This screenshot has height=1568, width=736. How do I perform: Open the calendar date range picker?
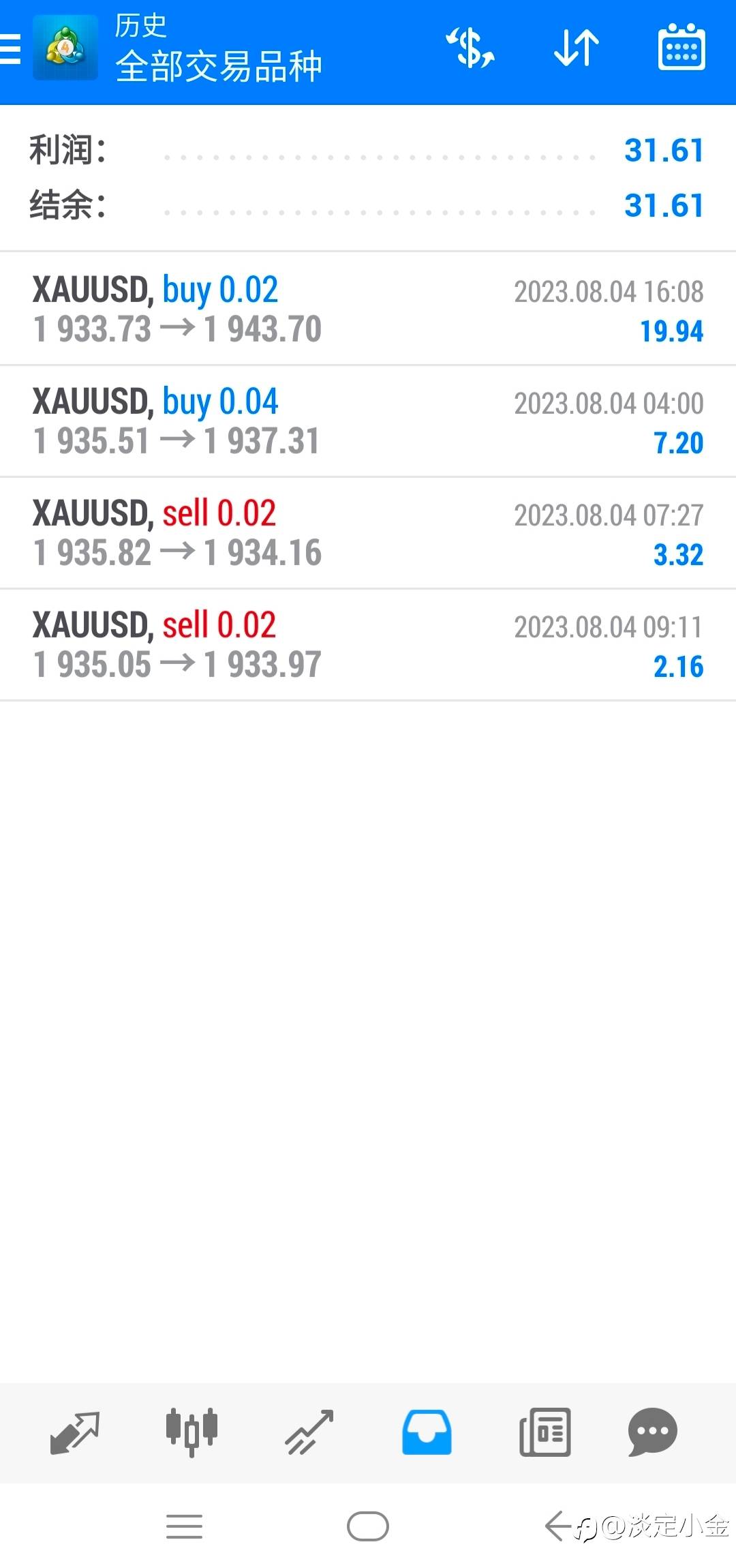coord(681,47)
